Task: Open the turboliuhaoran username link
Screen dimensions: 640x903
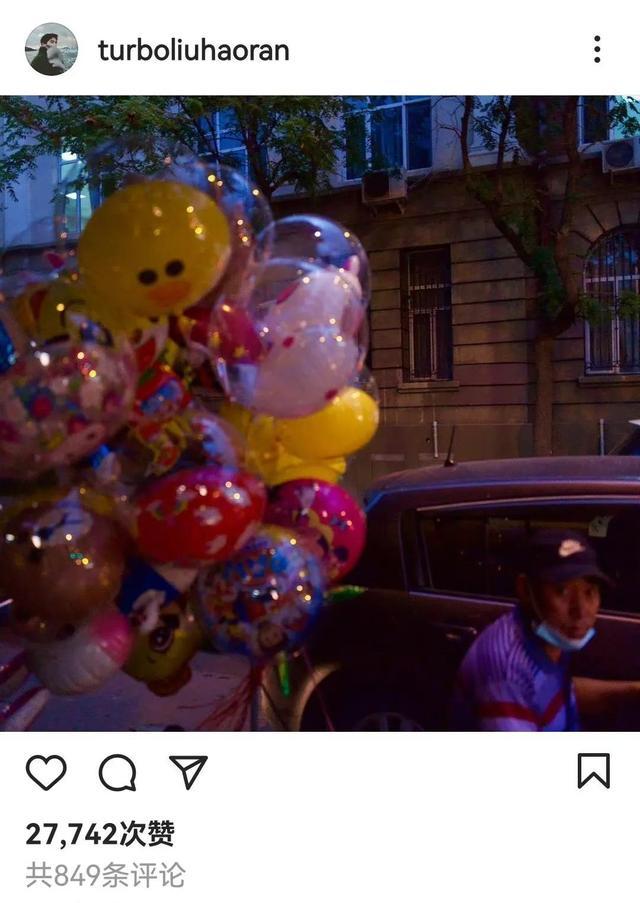Action: (193, 50)
